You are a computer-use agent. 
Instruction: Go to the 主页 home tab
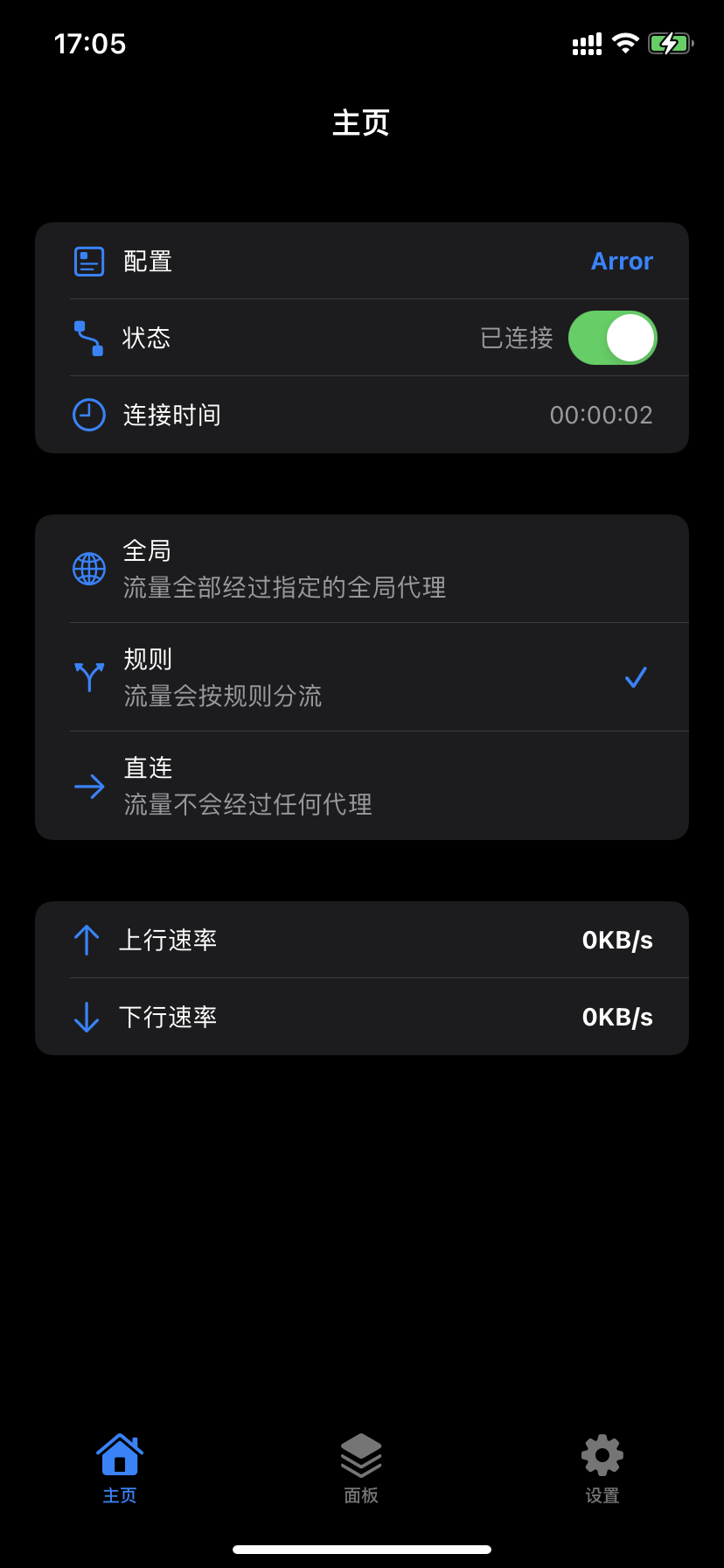click(120, 1468)
